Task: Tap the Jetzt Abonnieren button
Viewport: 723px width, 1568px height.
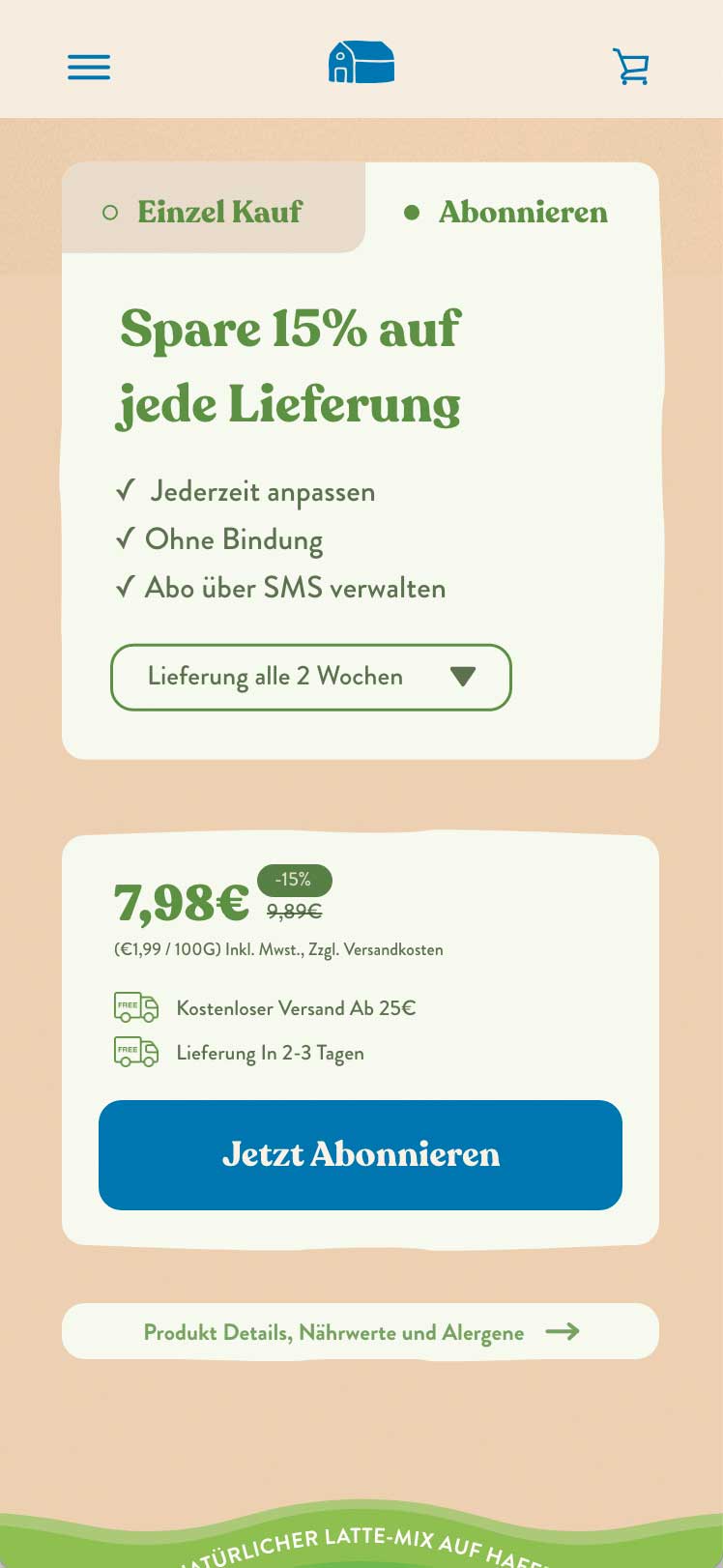Action: pos(360,1154)
